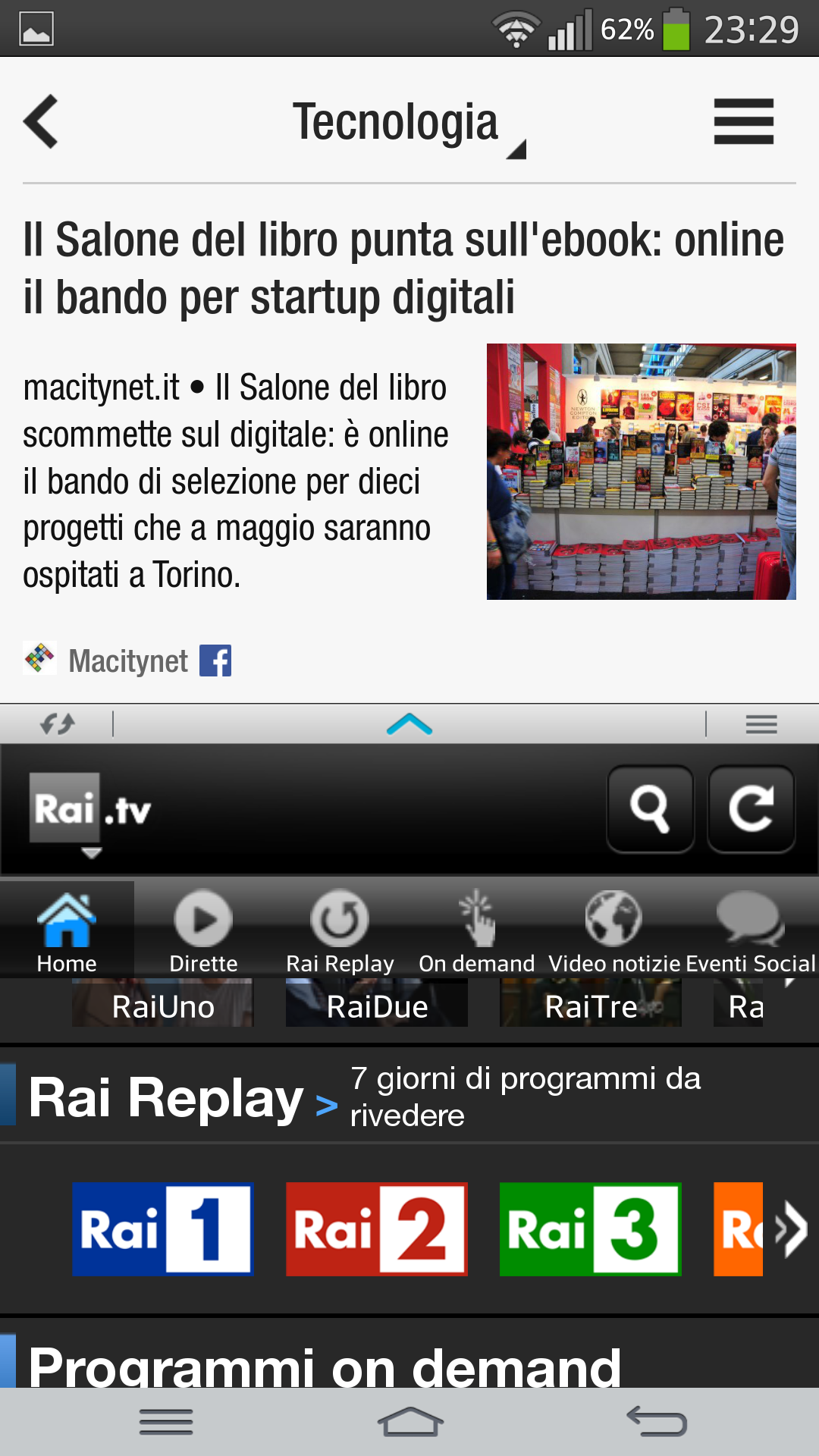Open the hamburger menu in the top bar
The height and width of the screenshot is (1456, 819).
click(743, 121)
